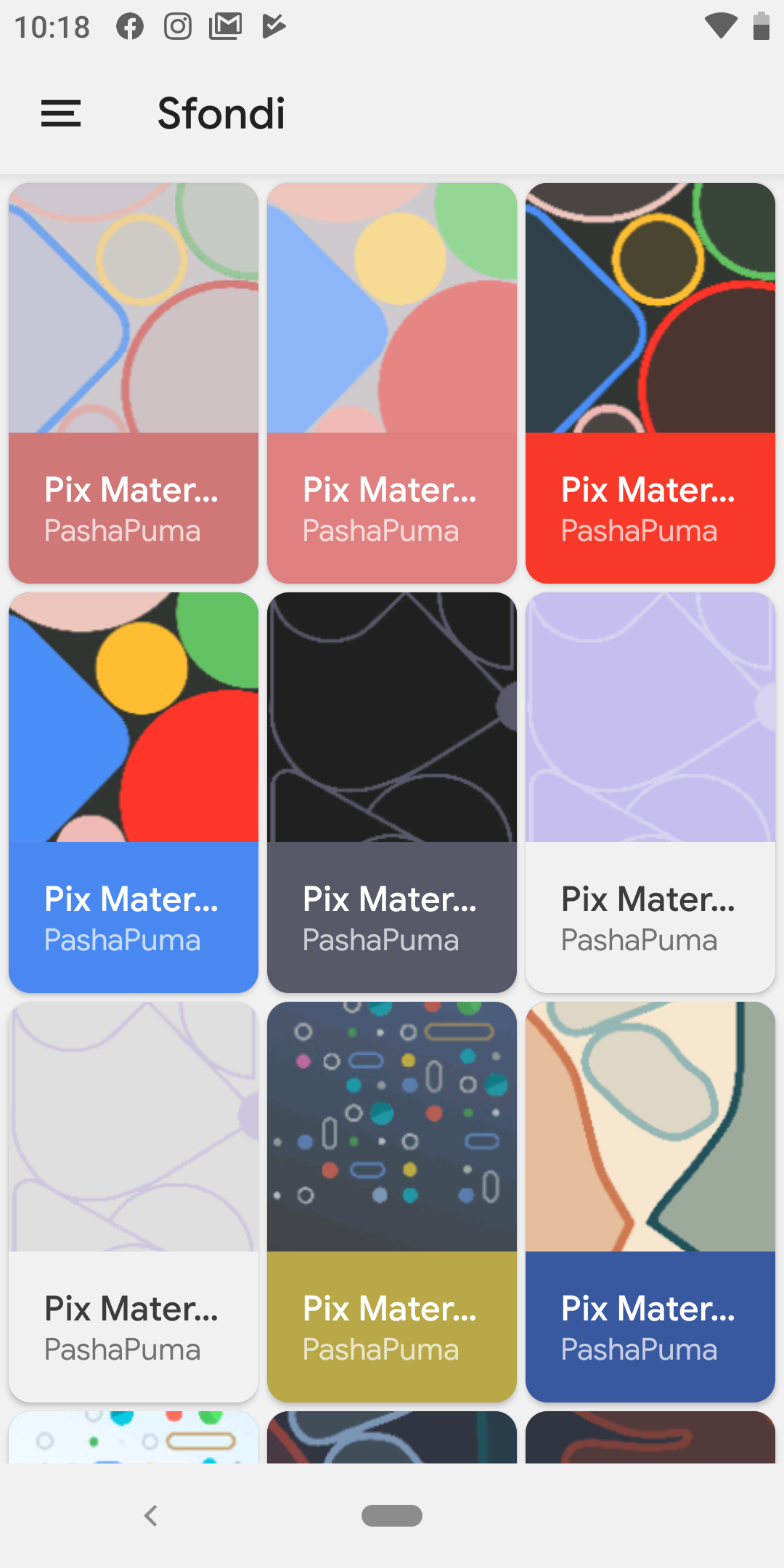Open the hamburger navigation drawer menu
This screenshot has width=784, height=1568.
click(61, 113)
